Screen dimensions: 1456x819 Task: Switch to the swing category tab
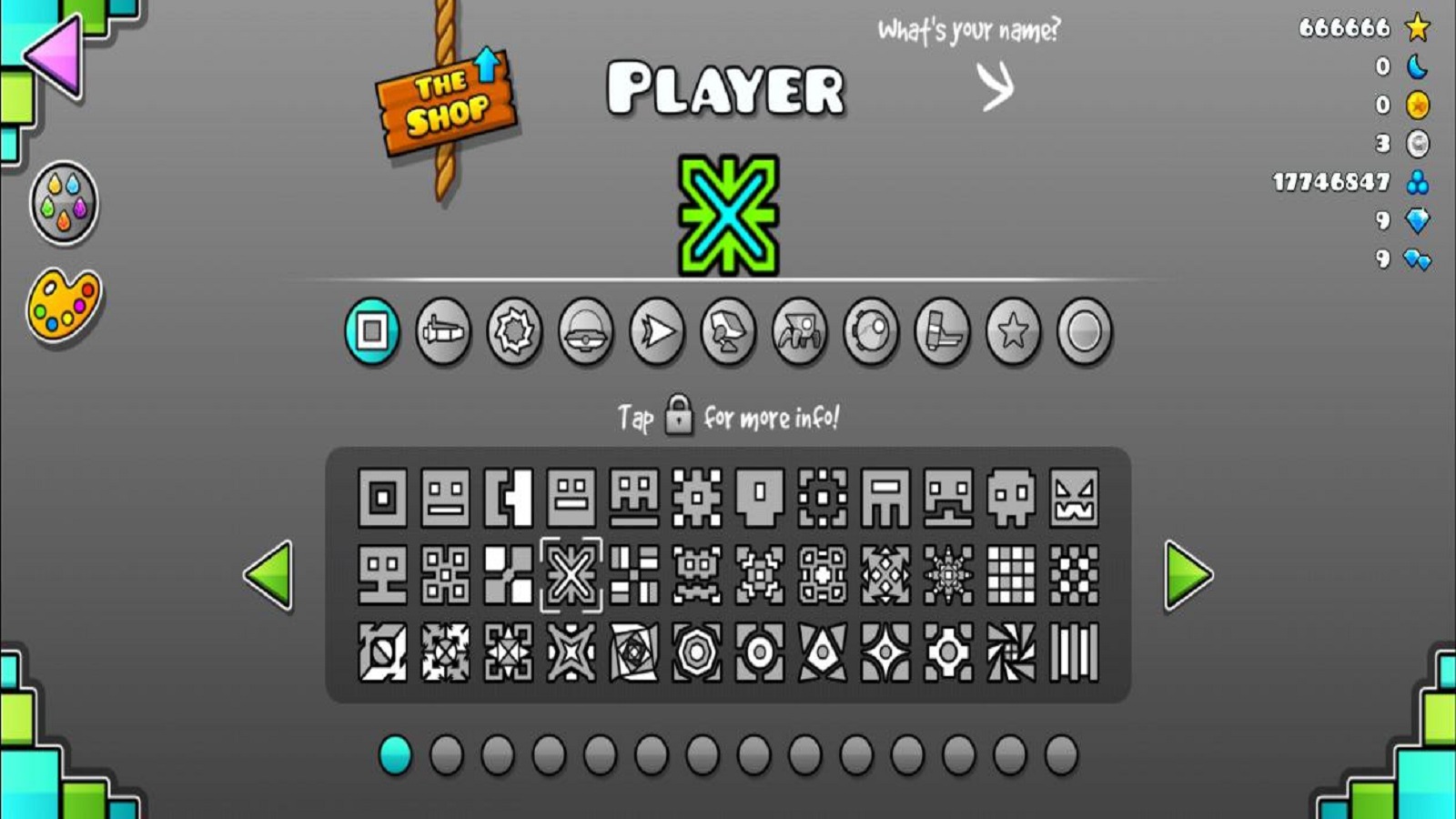pyautogui.click(x=871, y=331)
